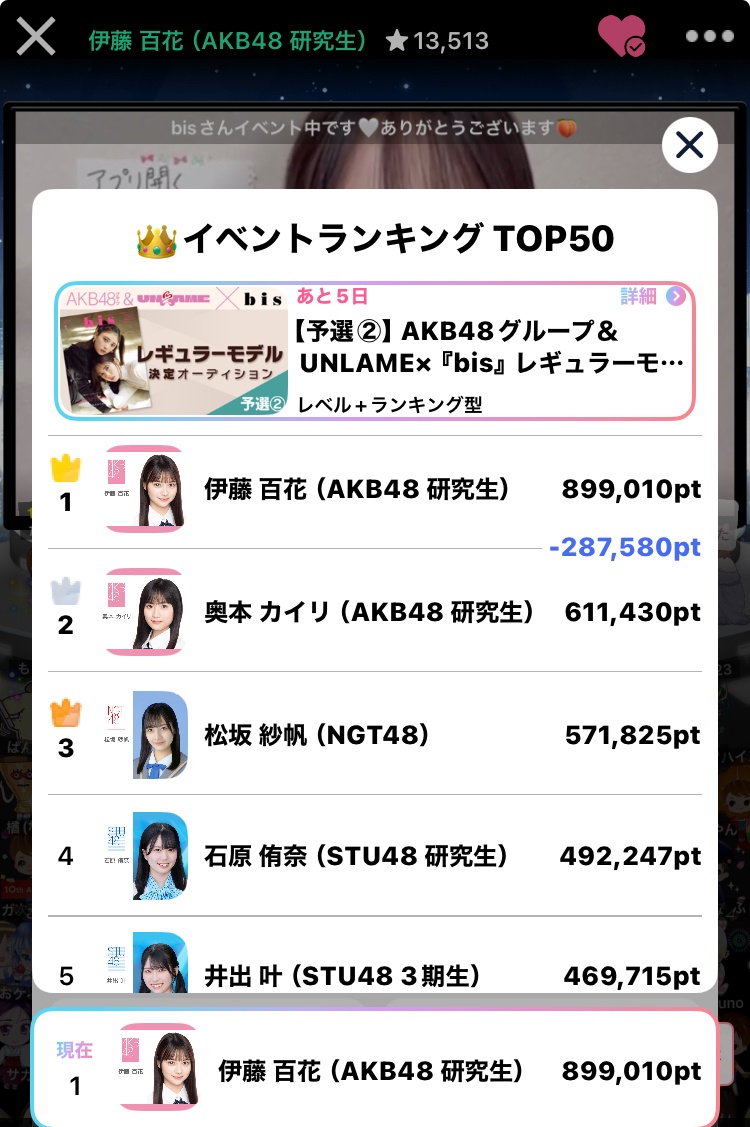Open event details via 詳細 link
This screenshot has width=750, height=1127.
(x=653, y=296)
